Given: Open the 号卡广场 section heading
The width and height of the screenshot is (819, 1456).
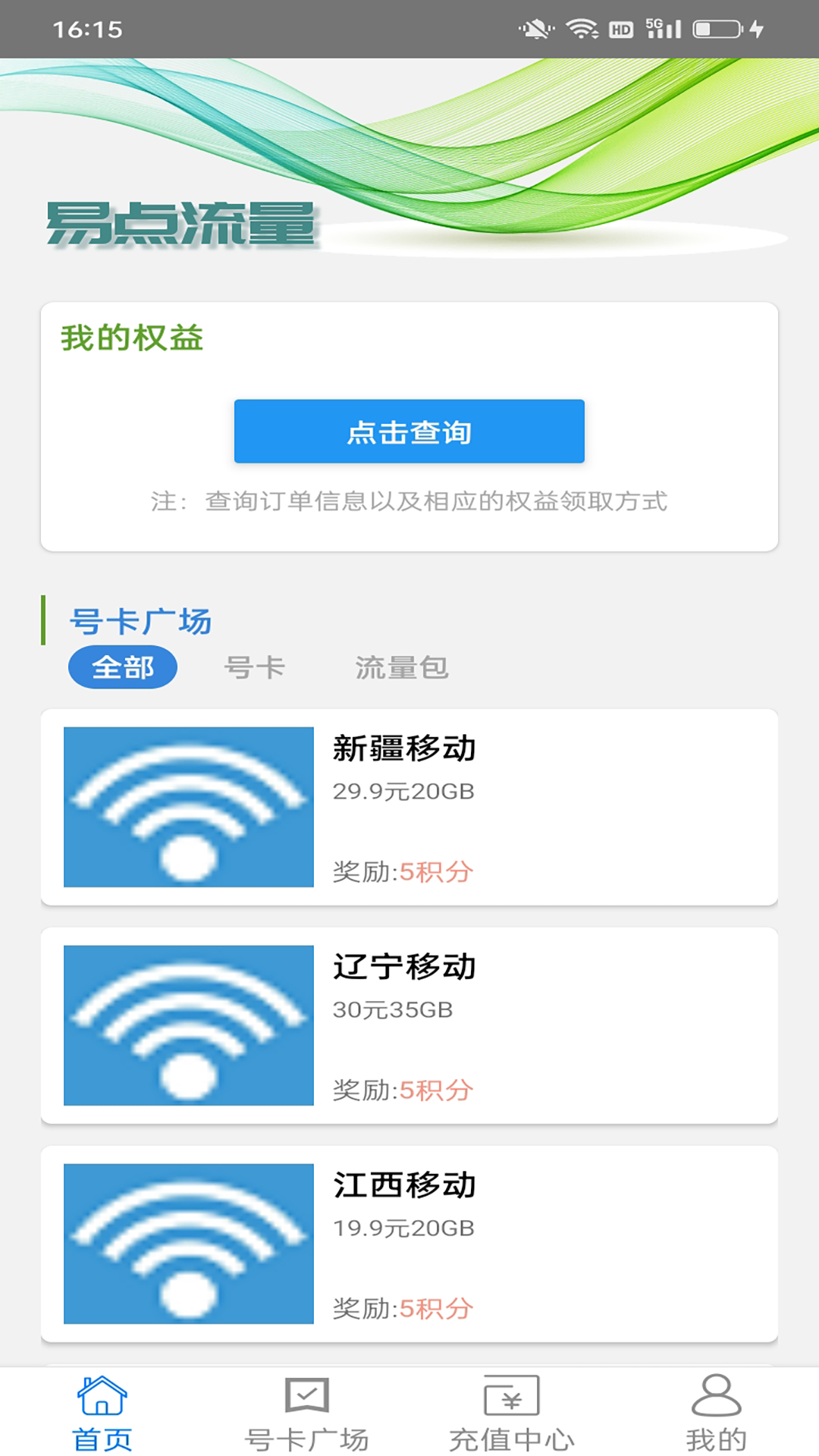Looking at the screenshot, I should 140,620.
